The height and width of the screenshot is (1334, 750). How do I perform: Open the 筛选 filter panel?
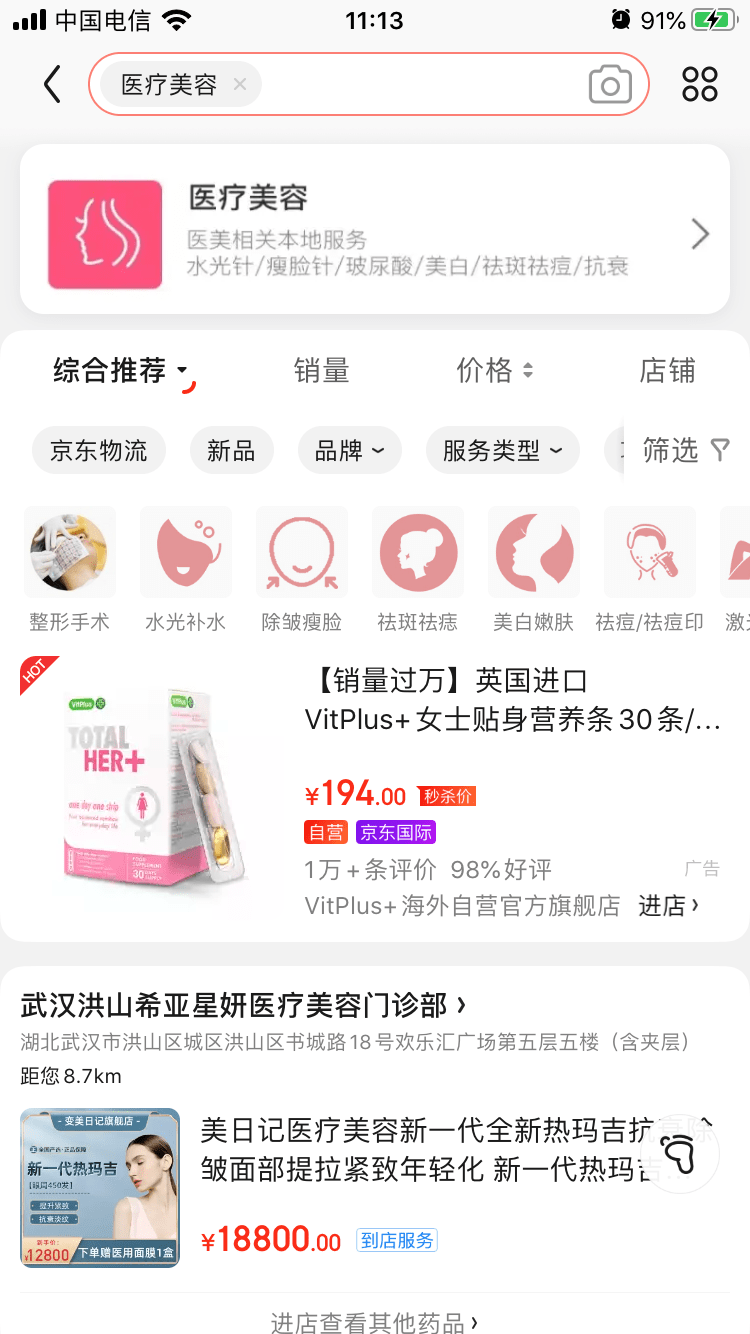[685, 451]
